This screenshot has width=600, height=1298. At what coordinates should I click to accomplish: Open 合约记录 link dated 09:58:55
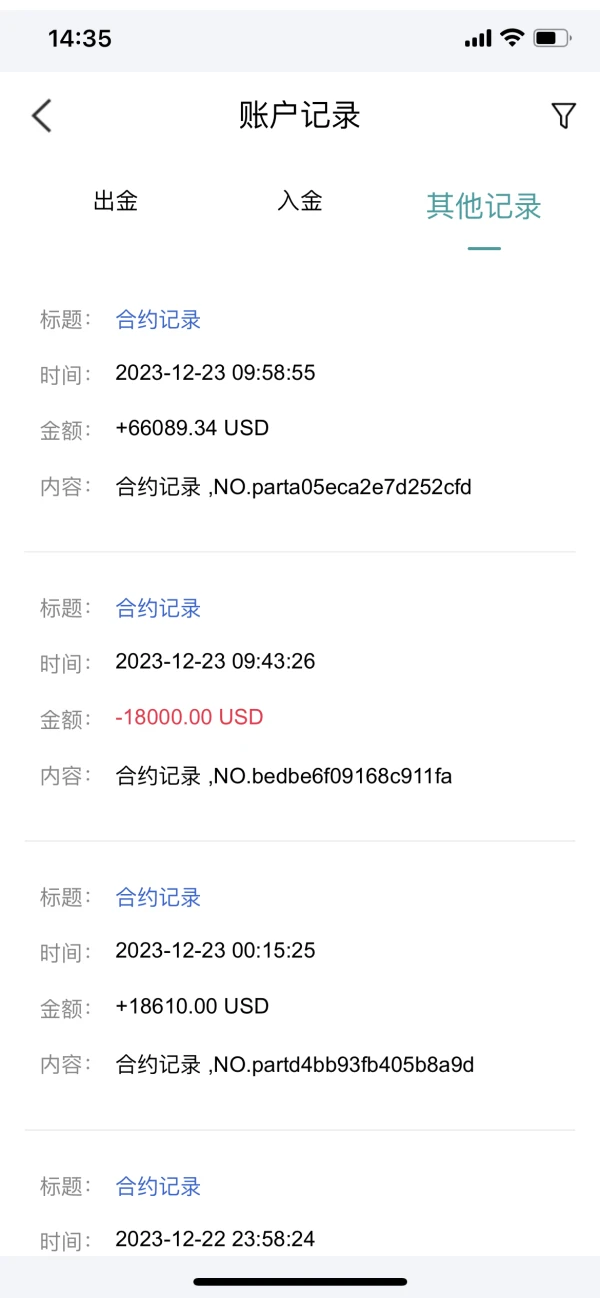[x=158, y=320]
